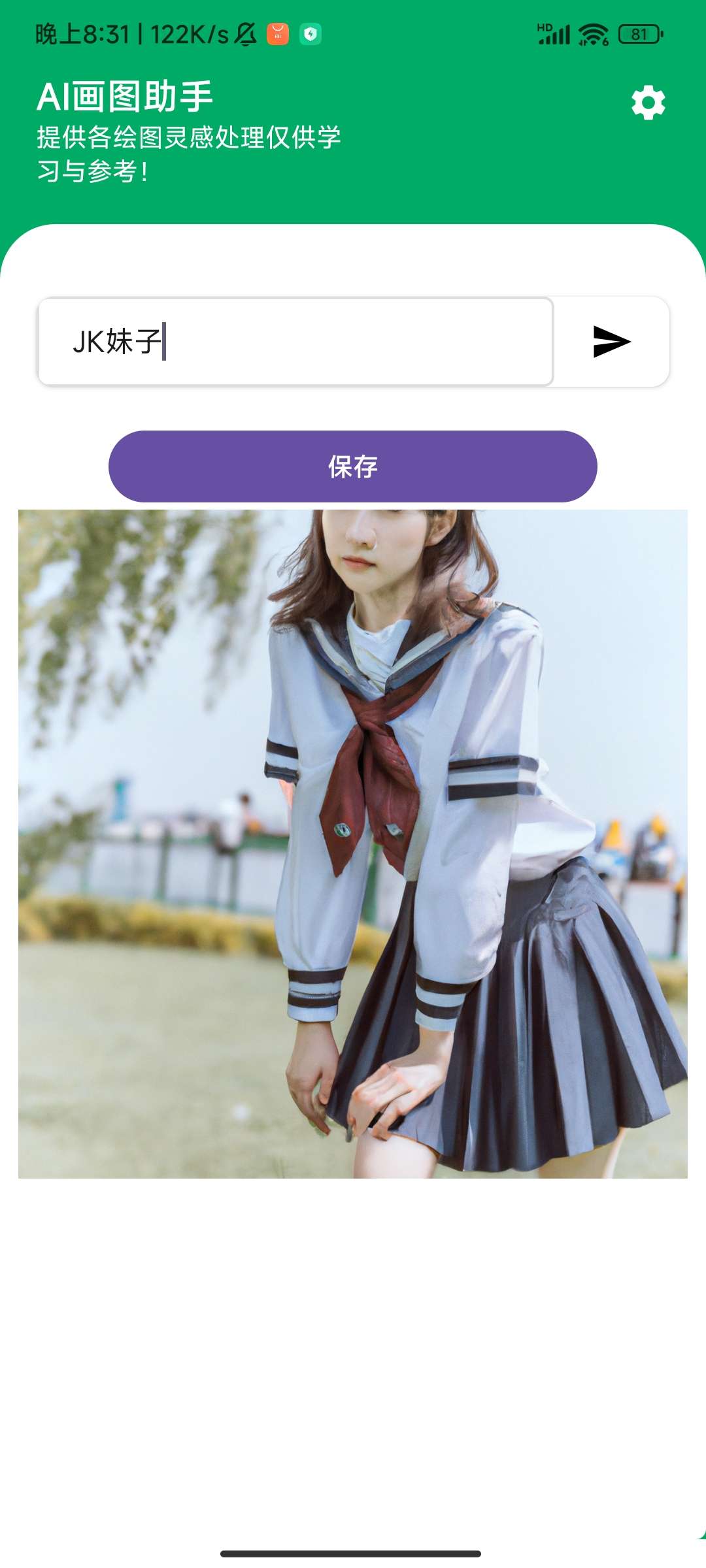Open the settings gear icon

(x=648, y=103)
